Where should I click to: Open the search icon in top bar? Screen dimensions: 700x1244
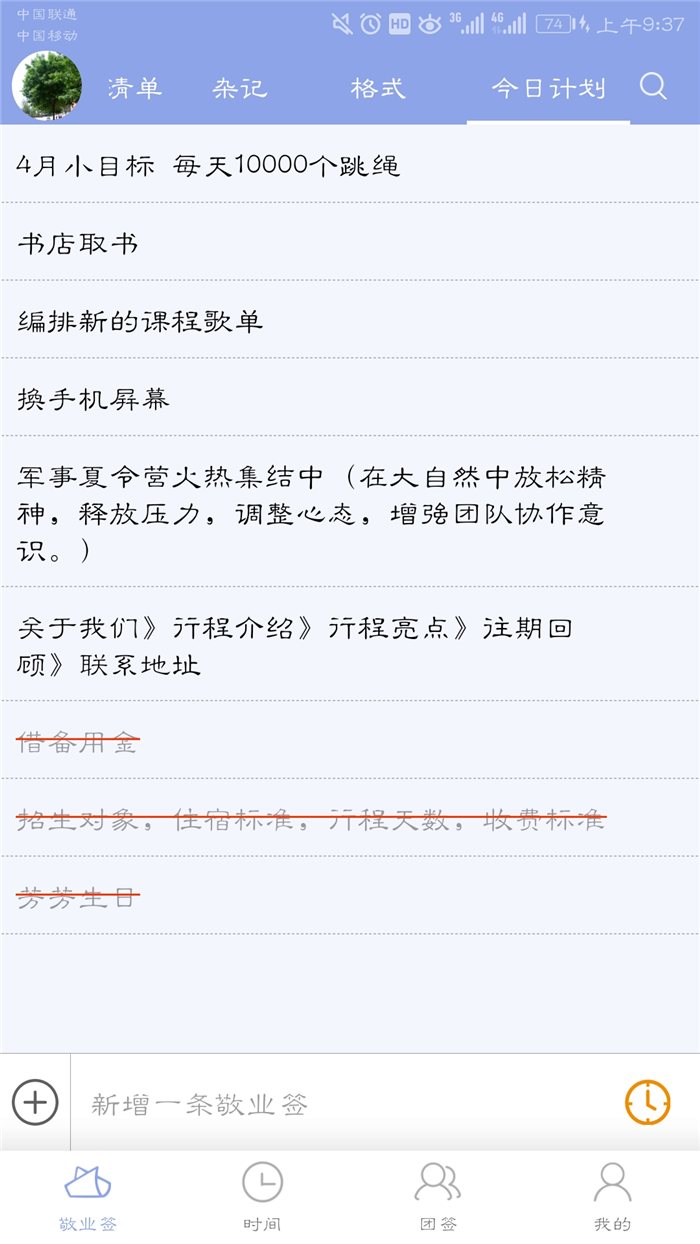(653, 87)
